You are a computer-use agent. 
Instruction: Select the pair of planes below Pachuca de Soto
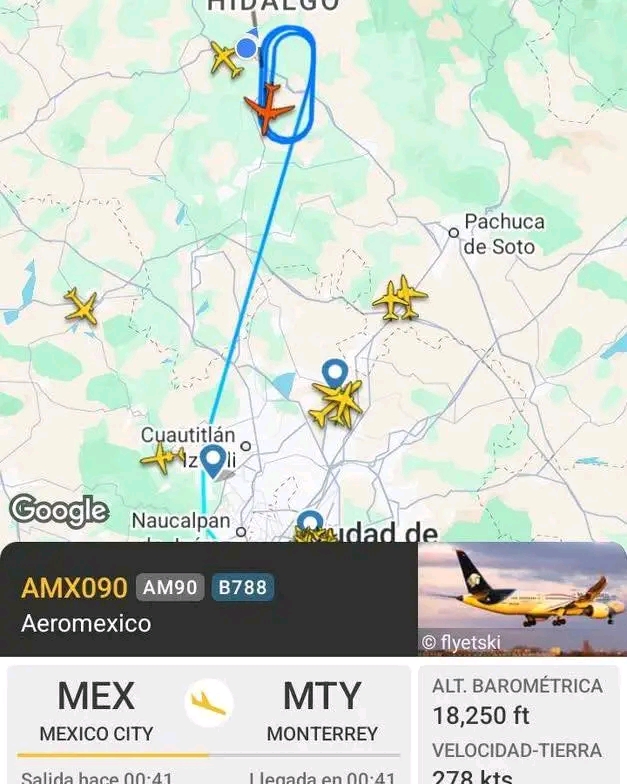pos(399,298)
